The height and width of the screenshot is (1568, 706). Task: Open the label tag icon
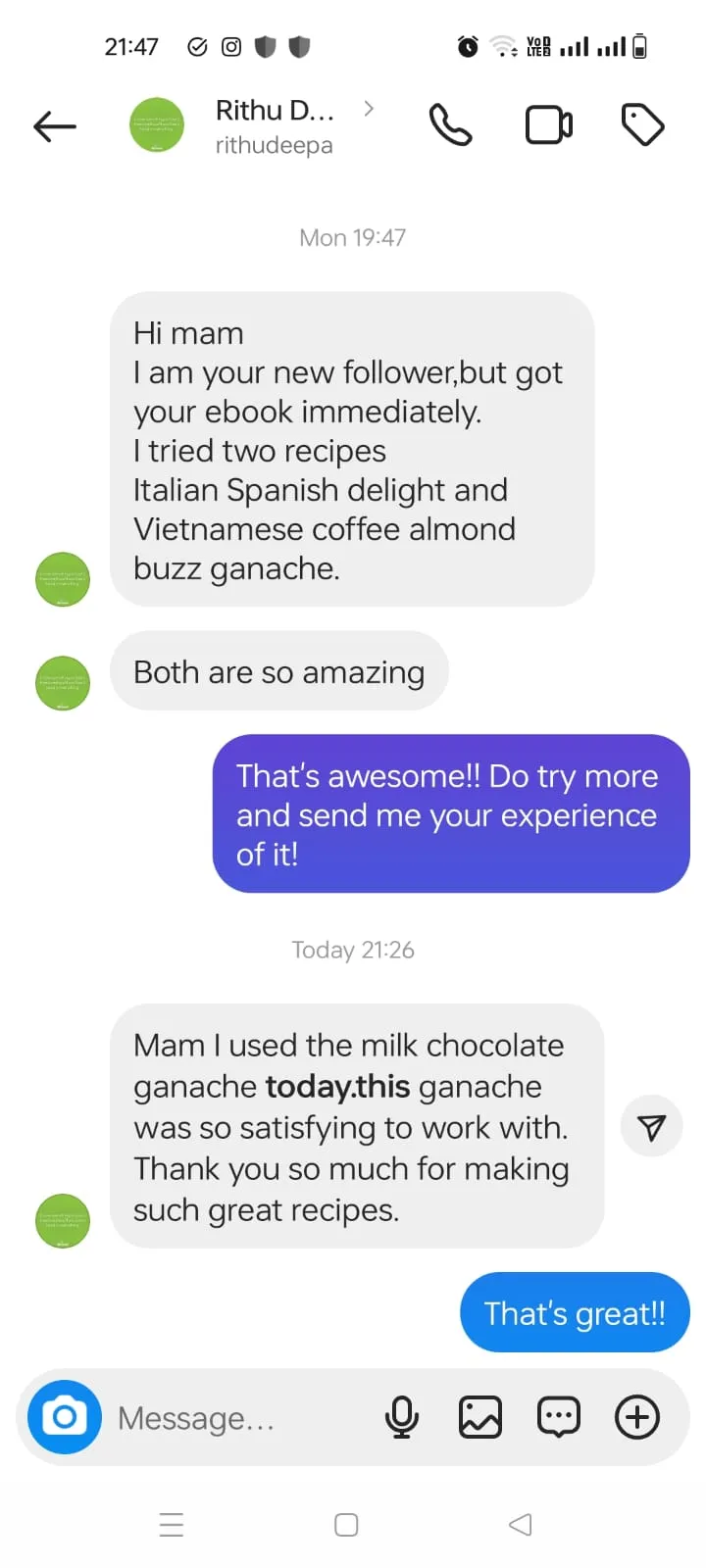click(x=643, y=125)
